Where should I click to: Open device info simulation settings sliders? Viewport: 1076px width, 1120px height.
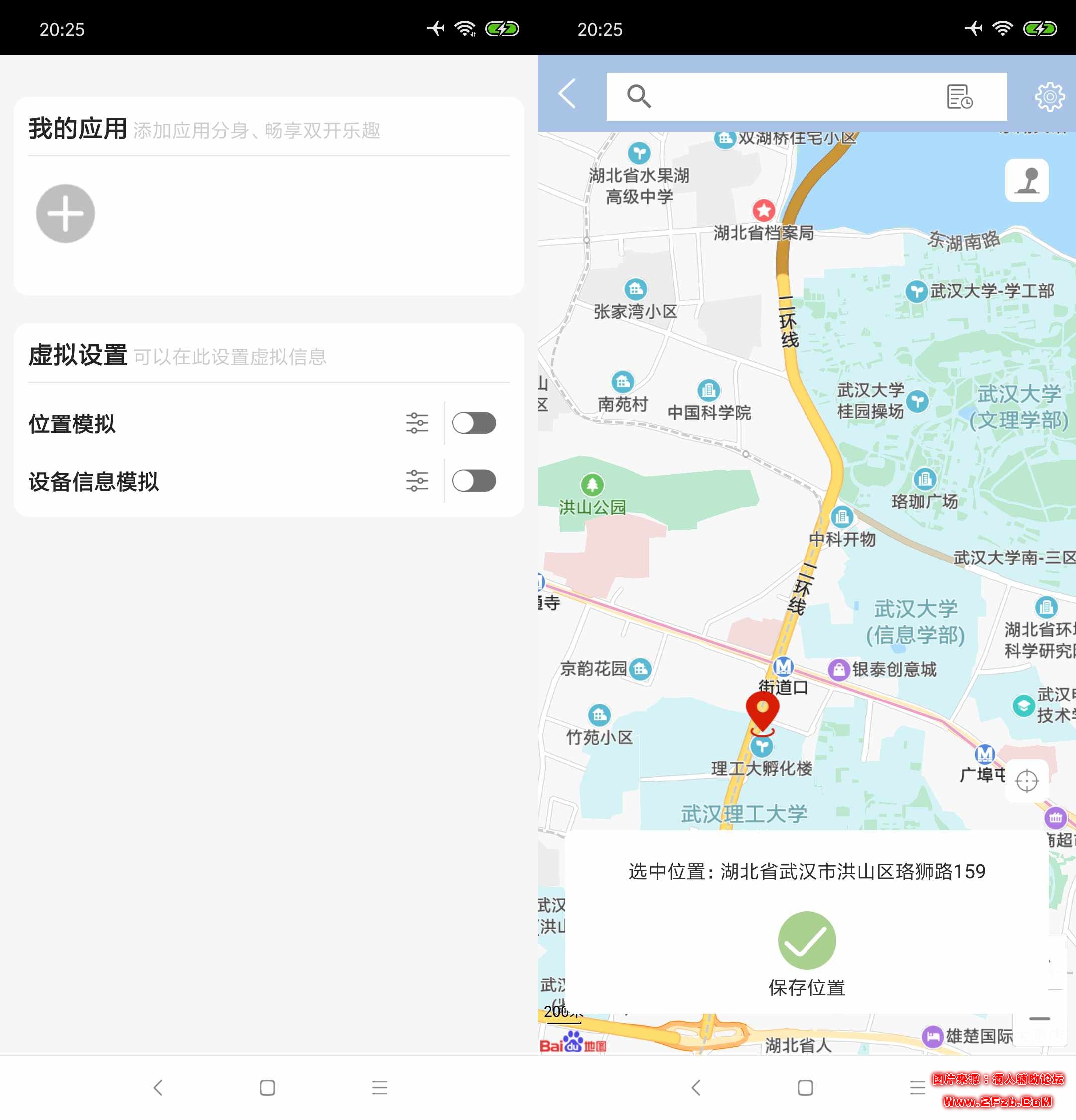(x=417, y=481)
